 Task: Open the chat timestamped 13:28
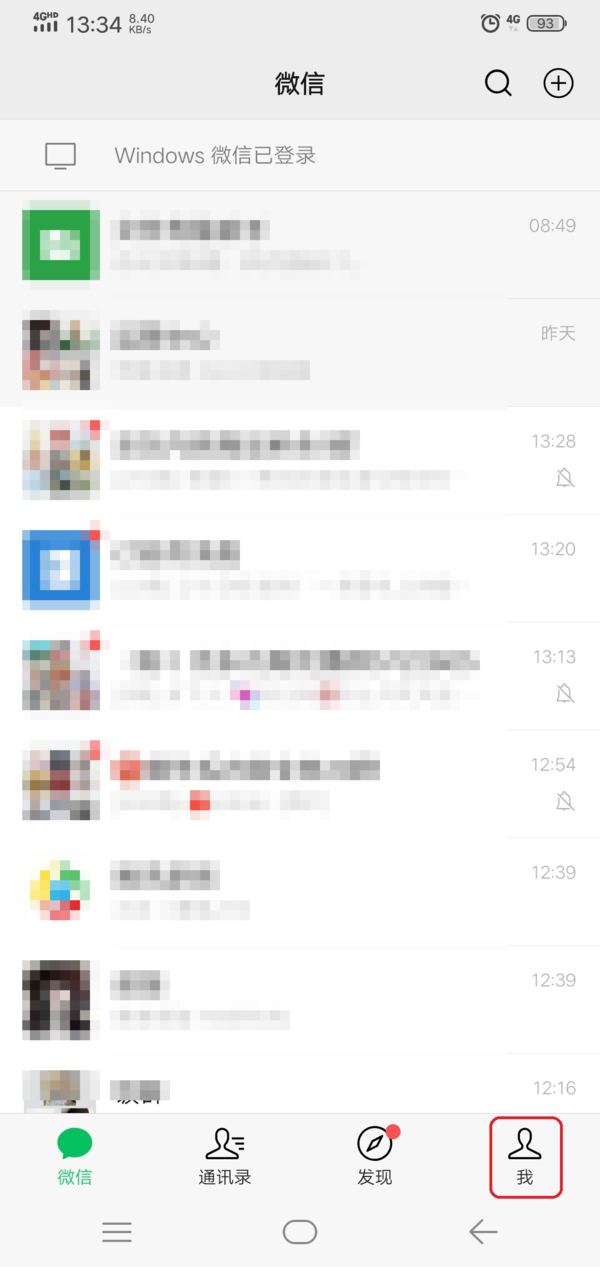click(x=300, y=460)
